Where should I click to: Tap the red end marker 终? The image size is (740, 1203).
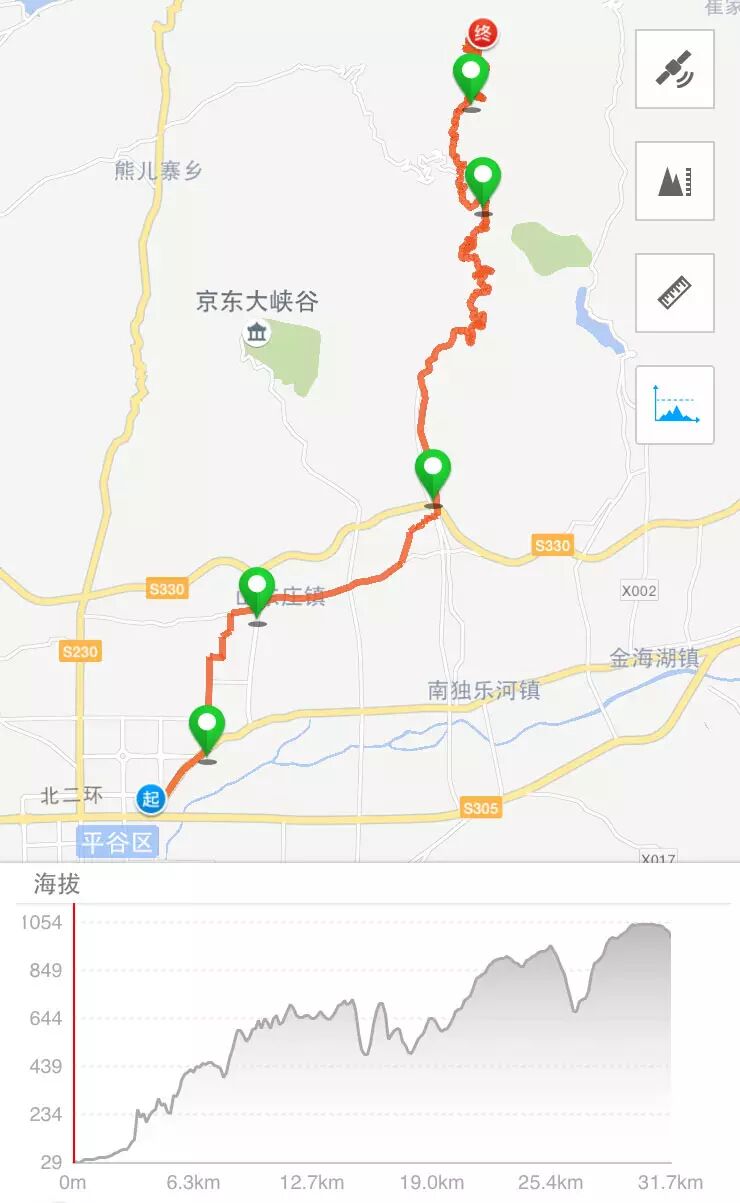(484, 35)
